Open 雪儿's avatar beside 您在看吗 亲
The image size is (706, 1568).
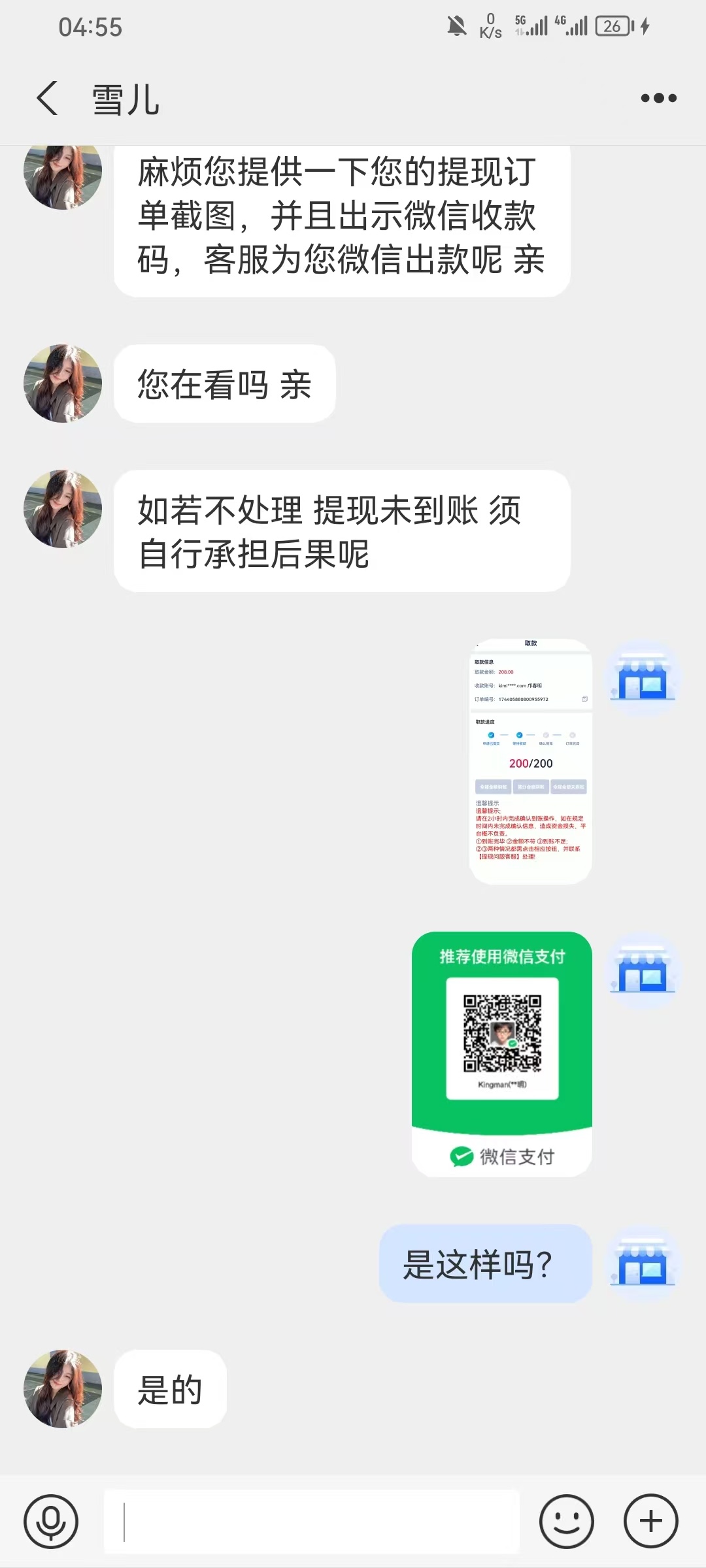point(63,384)
